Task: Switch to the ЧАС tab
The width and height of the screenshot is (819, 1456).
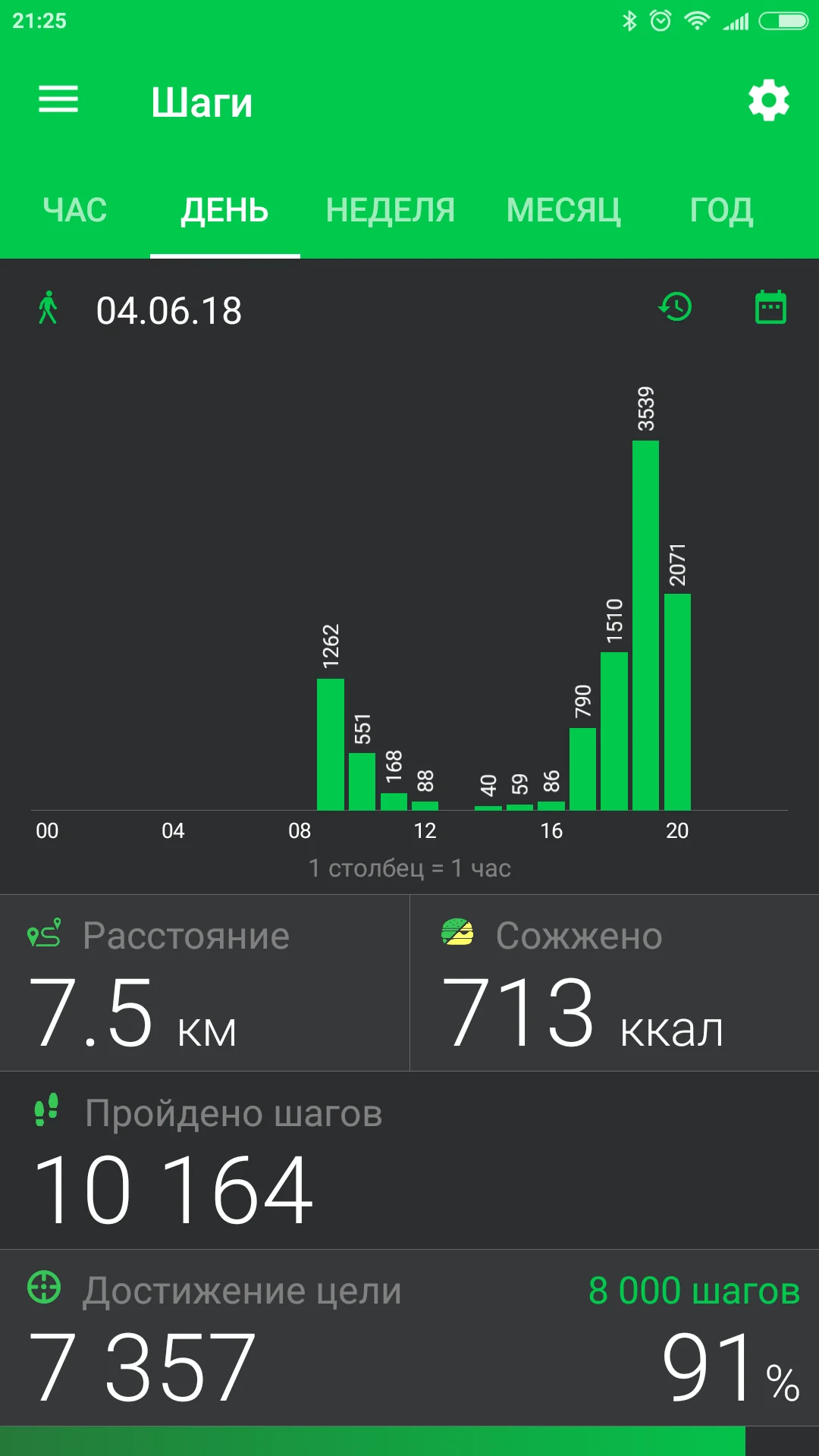Action: coord(75,210)
